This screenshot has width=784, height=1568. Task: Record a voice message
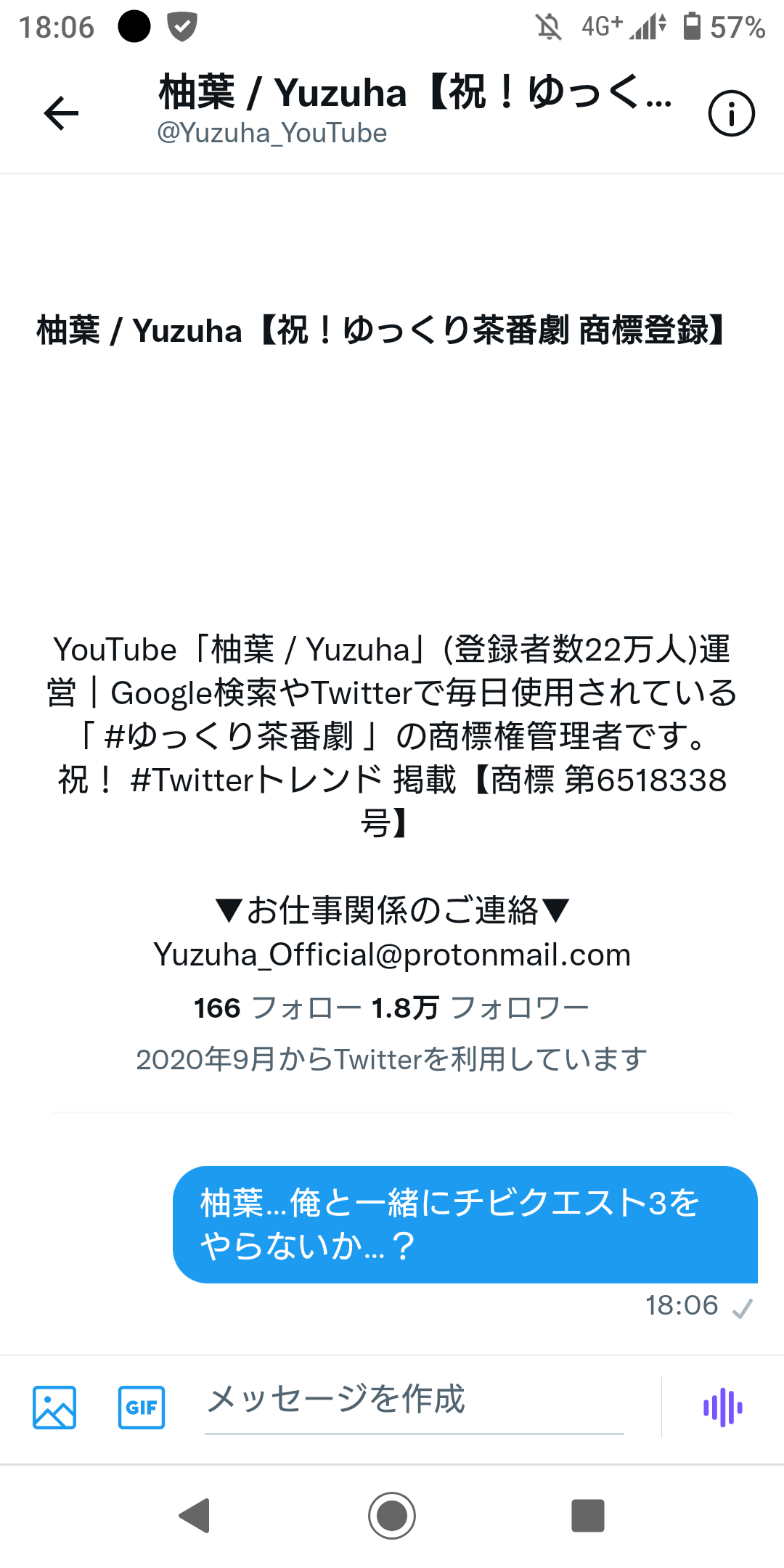pos(722,1408)
